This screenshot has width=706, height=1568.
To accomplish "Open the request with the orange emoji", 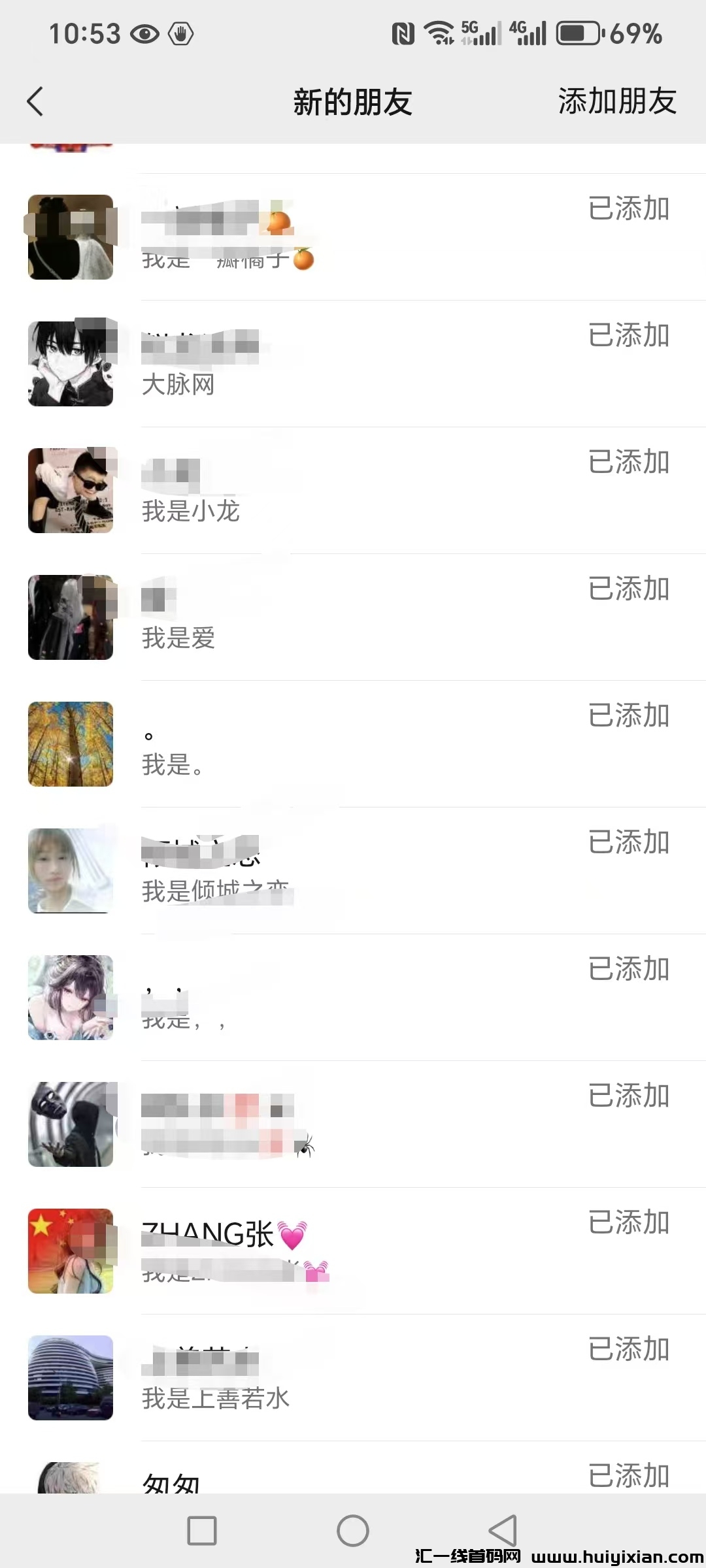I will 353,237.
